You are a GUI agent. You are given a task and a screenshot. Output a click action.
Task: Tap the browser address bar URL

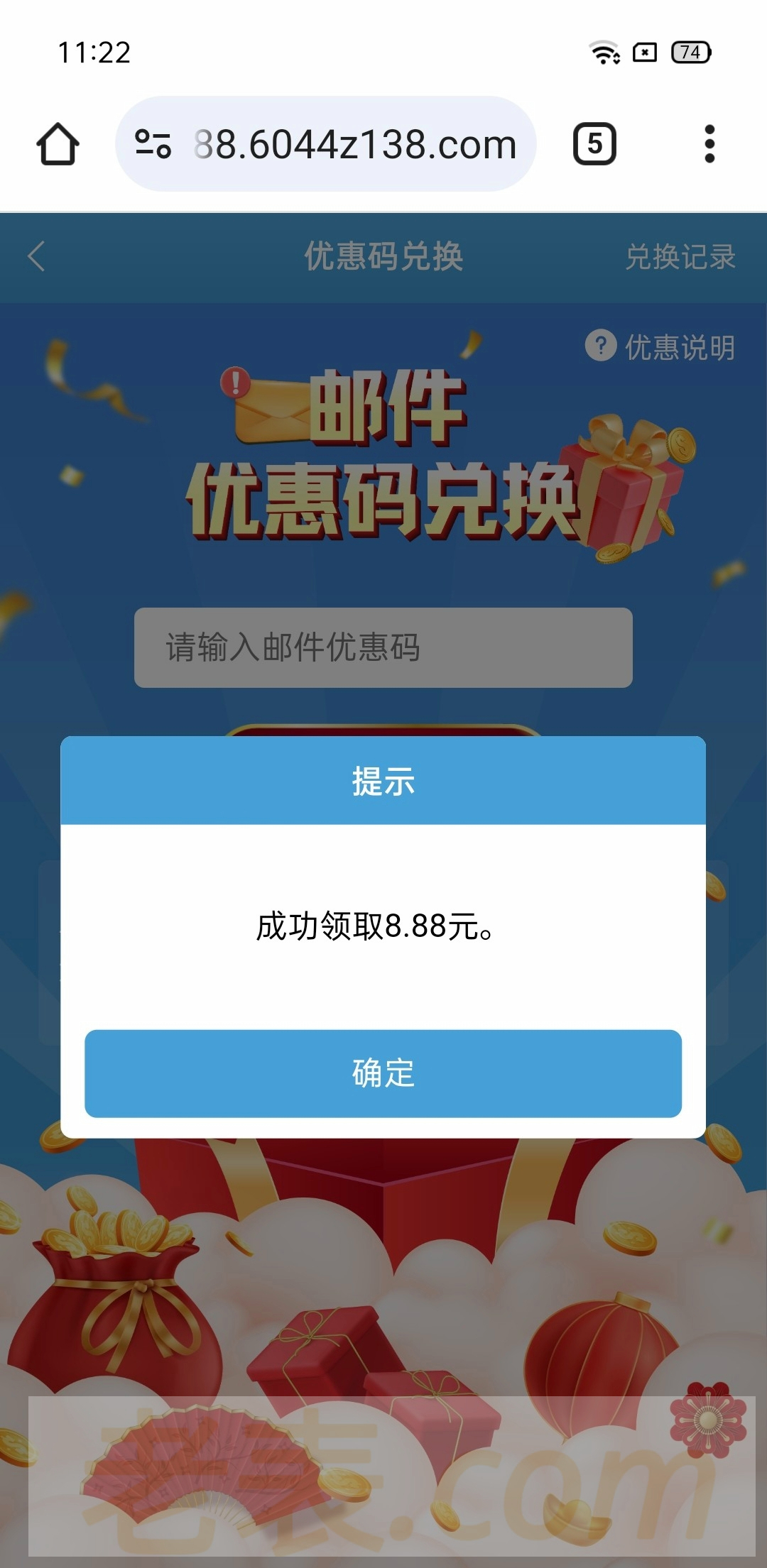point(355,144)
